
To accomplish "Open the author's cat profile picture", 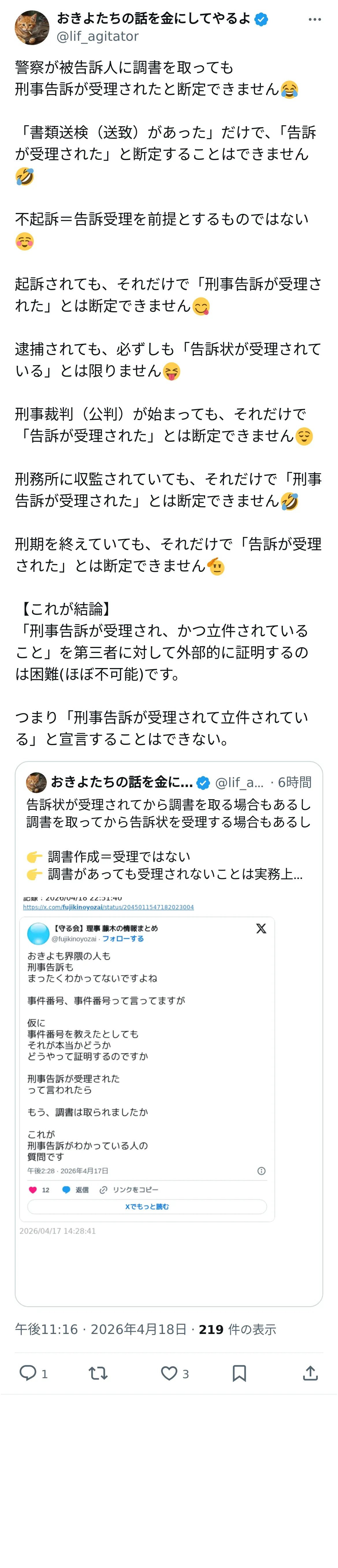I will click(x=32, y=27).
